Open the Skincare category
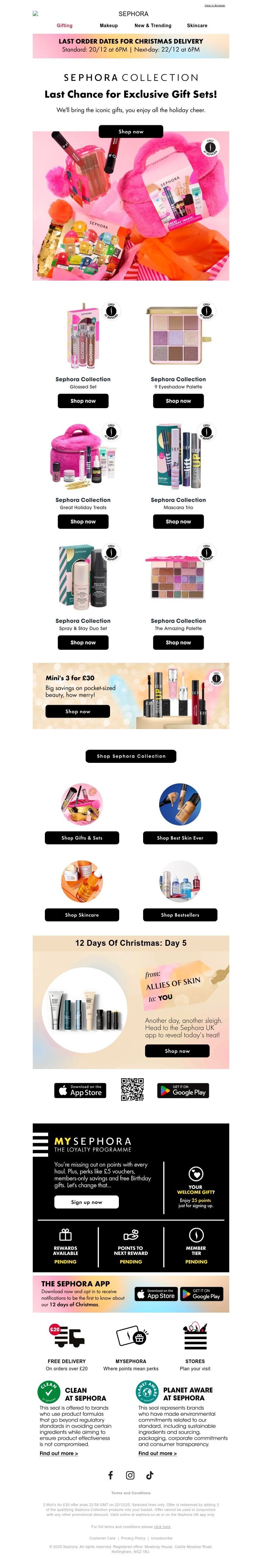The width and height of the screenshot is (262, 1568). click(197, 26)
